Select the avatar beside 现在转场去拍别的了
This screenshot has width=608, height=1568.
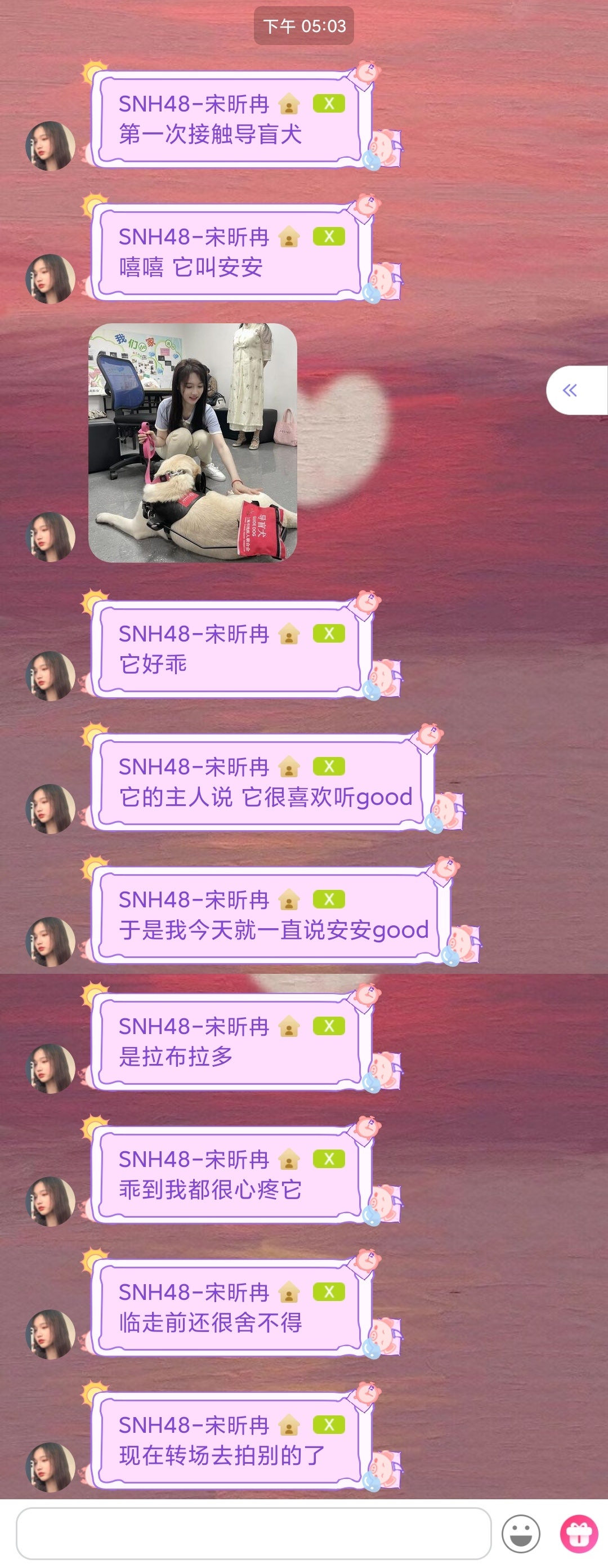pos(51,1467)
